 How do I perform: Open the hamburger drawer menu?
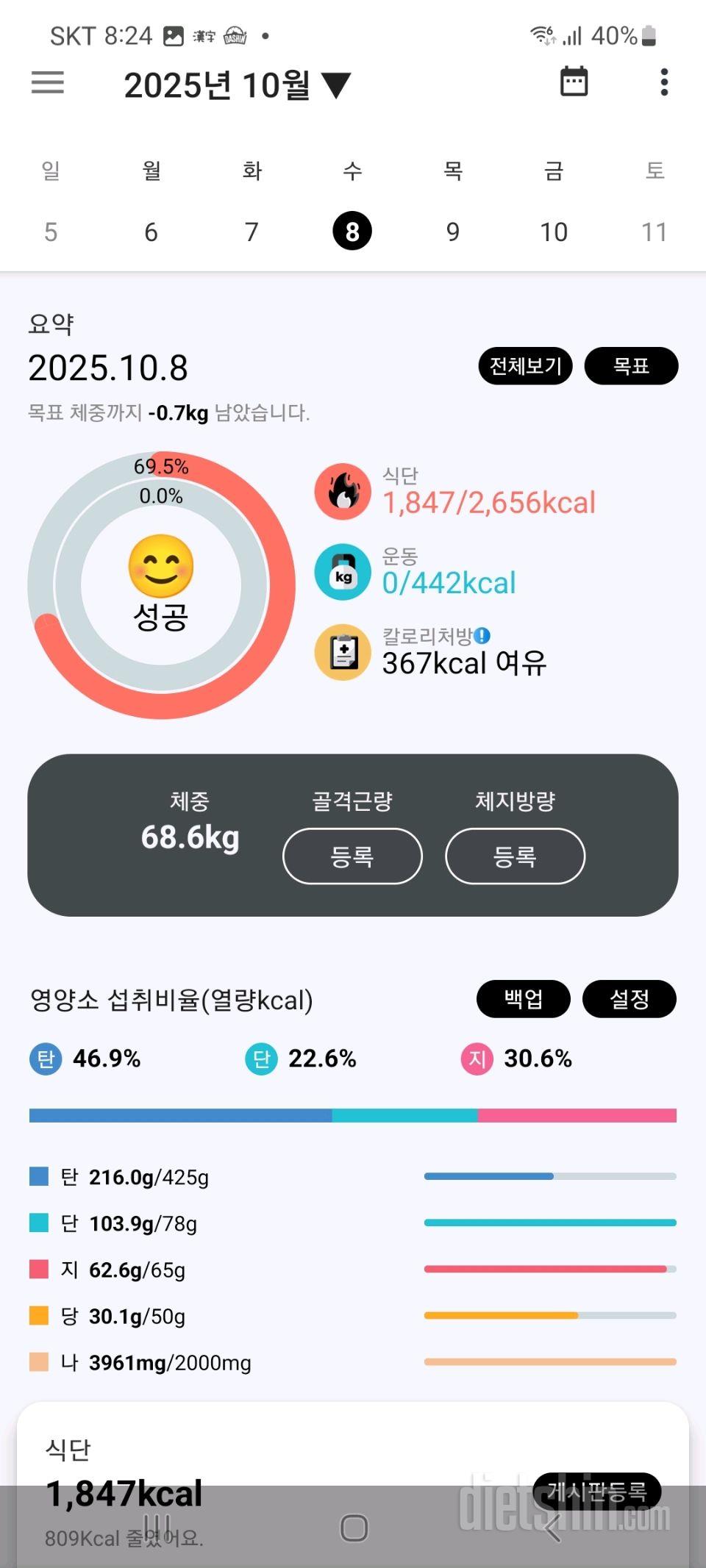48,82
